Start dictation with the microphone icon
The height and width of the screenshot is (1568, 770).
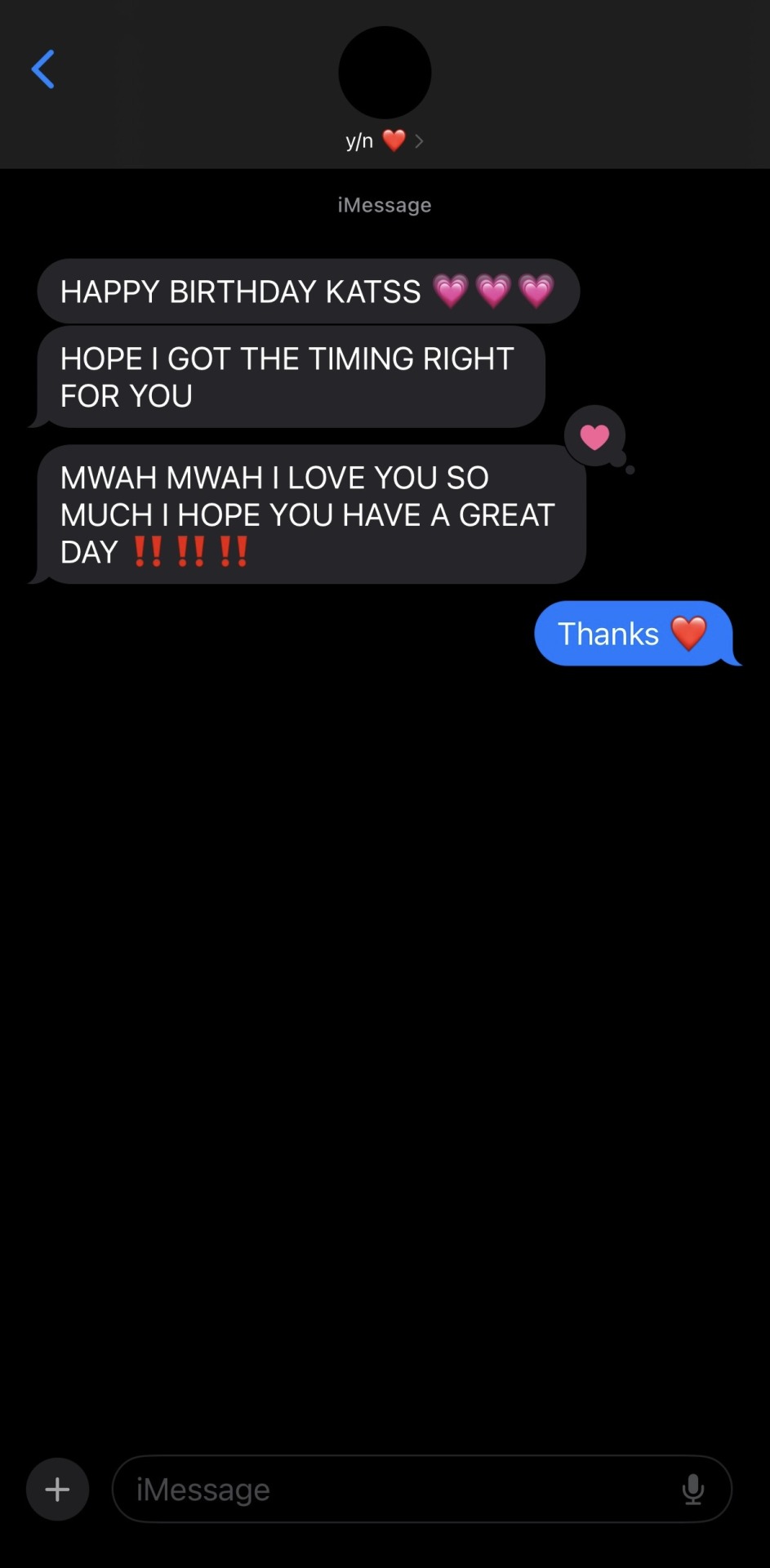tap(693, 1489)
